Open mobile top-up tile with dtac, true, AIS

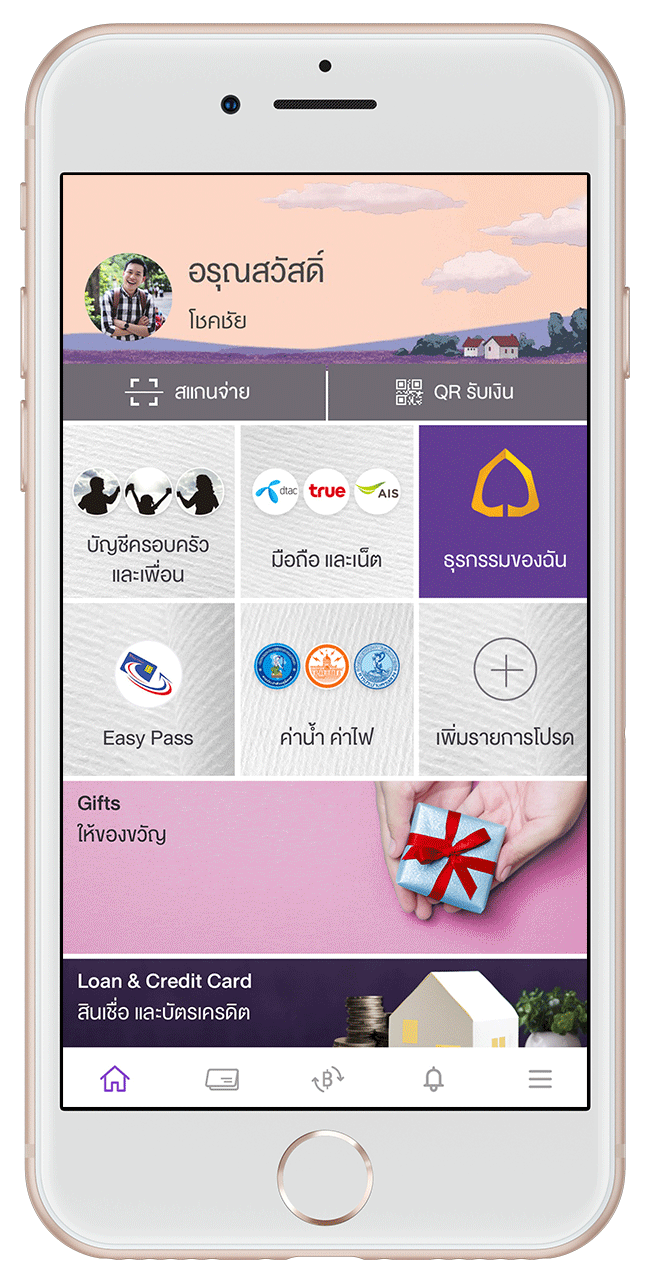tap(326, 511)
